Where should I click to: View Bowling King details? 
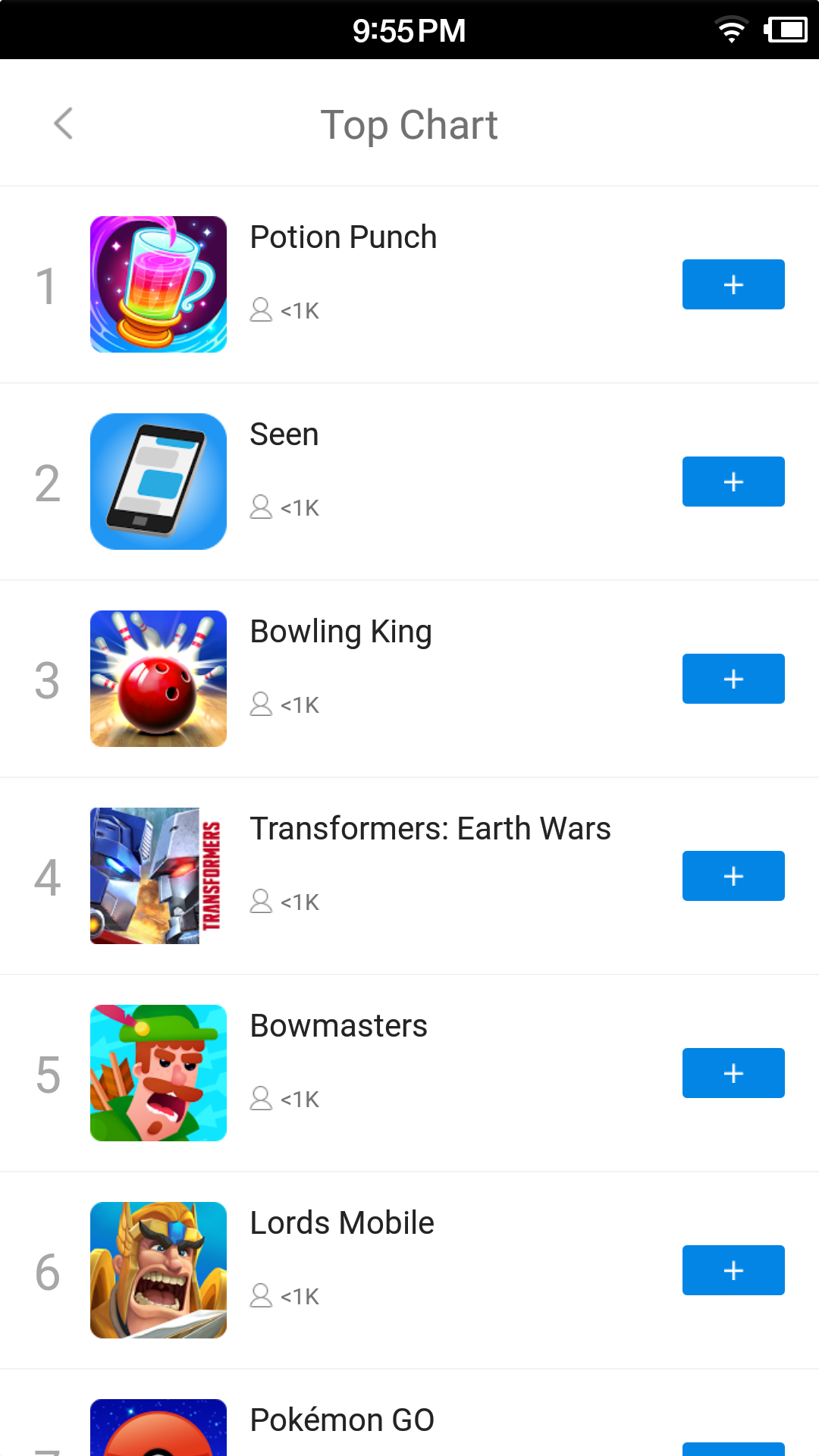click(340, 632)
